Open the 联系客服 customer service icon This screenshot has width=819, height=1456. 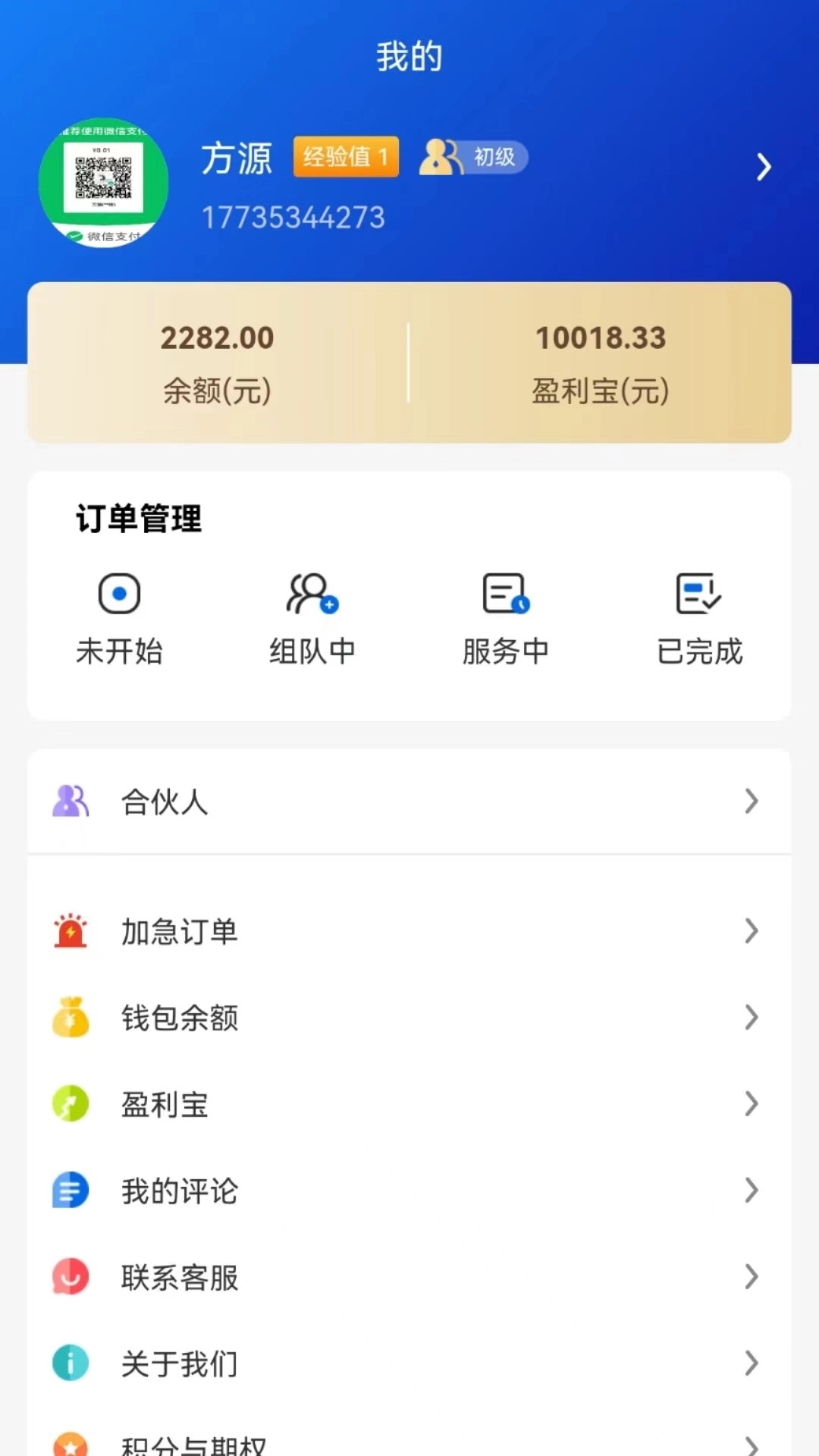(x=70, y=1278)
